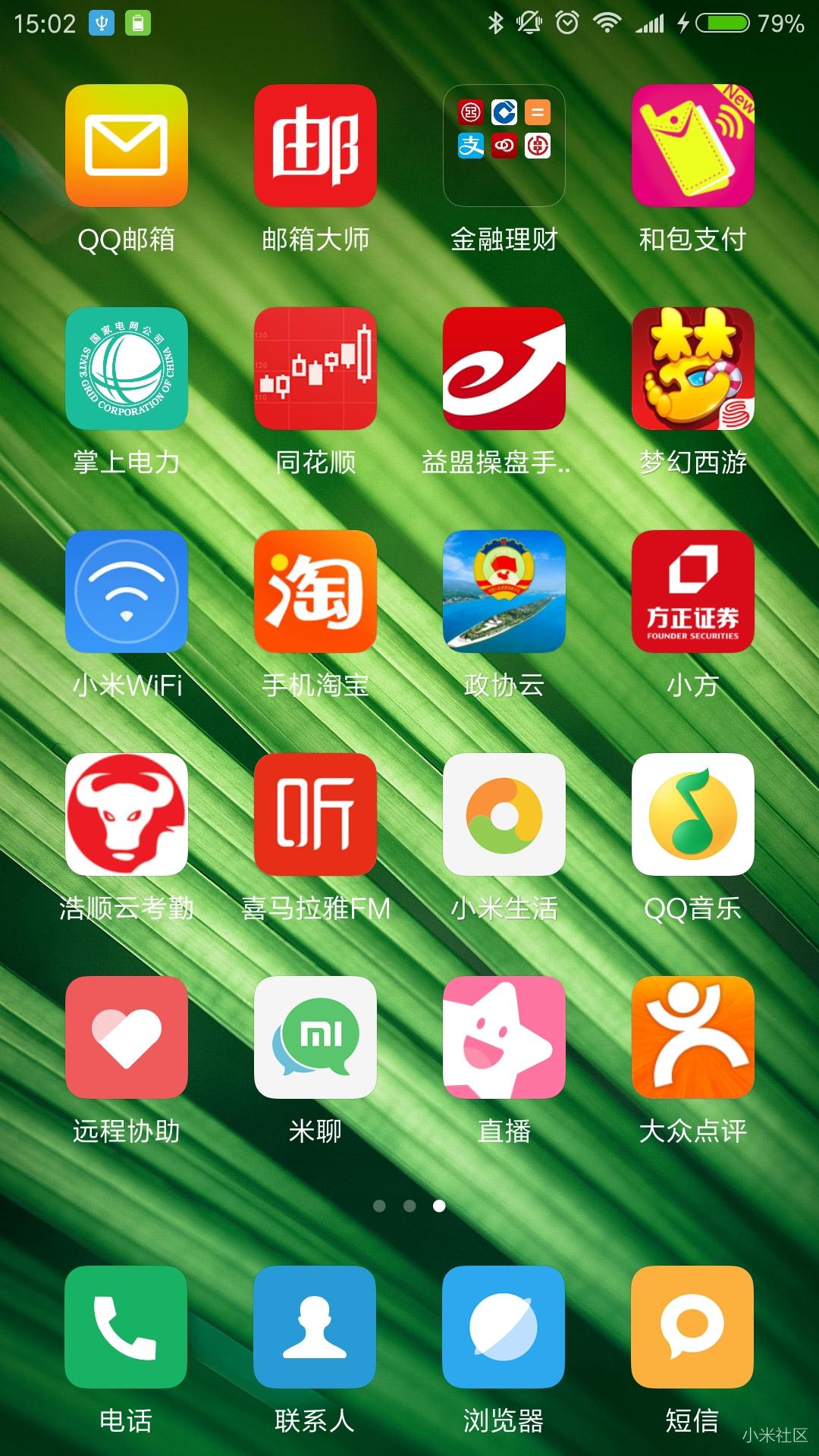Open the 同花顺 stock app
The image size is (819, 1456).
point(315,369)
